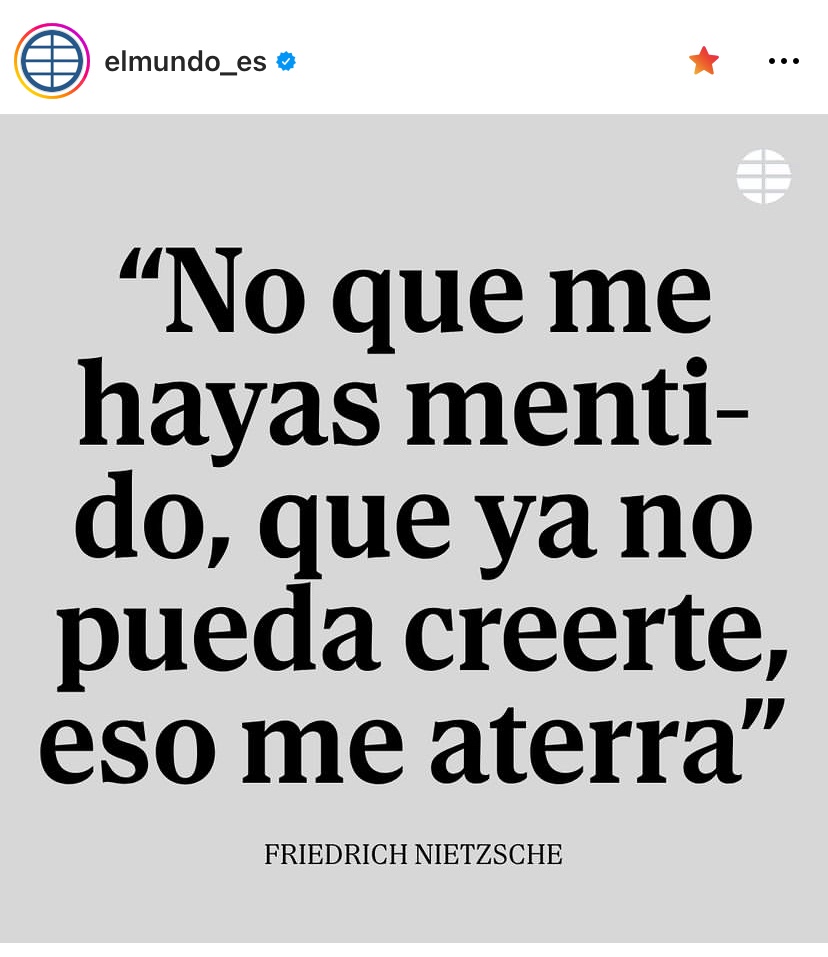The image size is (828, 957).
Task: Tap the orange star favorite icon
Action: tap(704, 61)
